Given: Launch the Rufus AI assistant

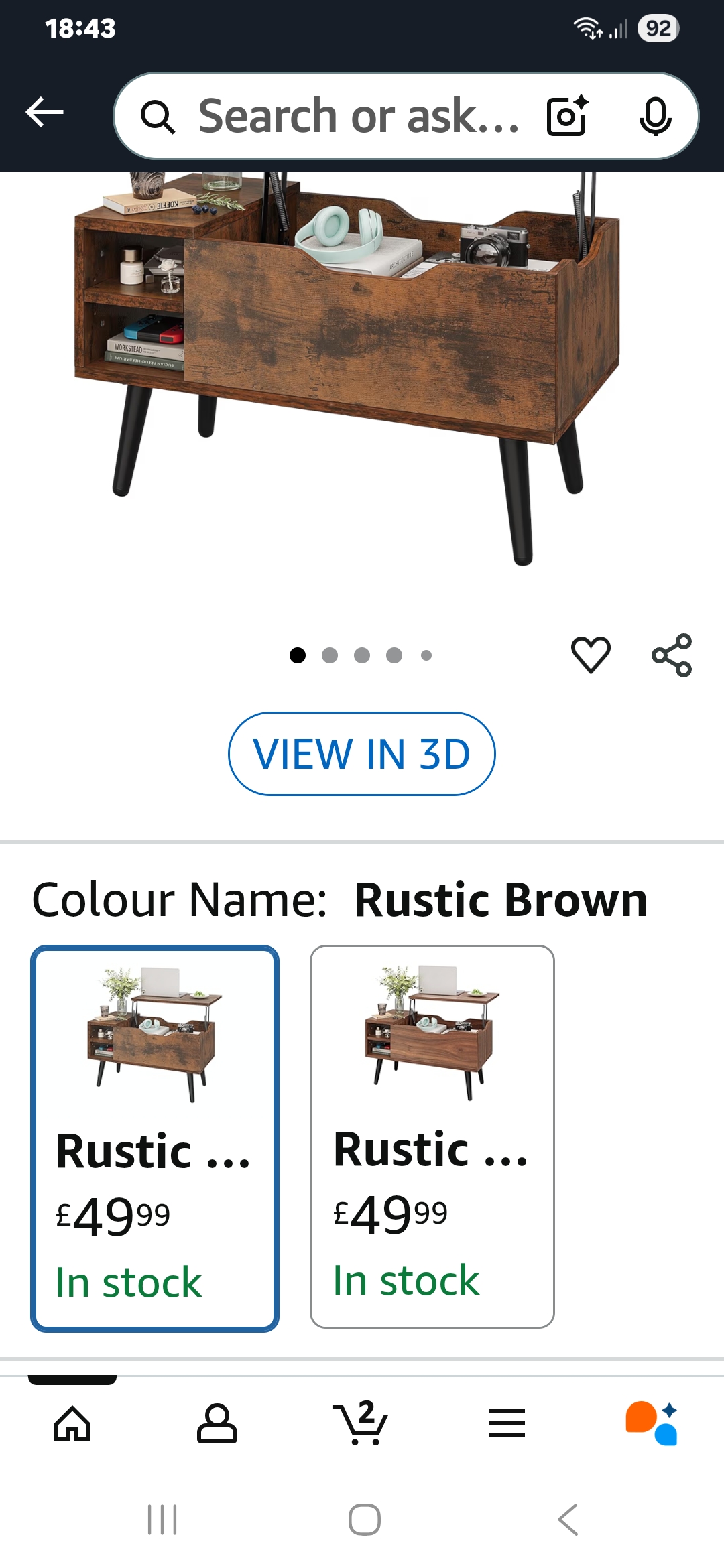Looking at the screenshot, I should [x=651, y=1423].
